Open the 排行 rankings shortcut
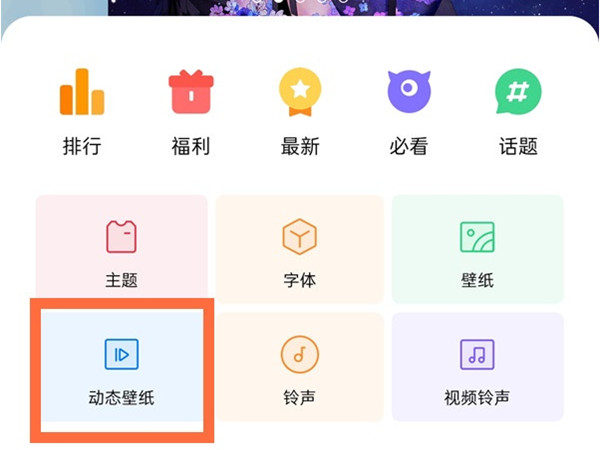 tap(82, 110)
